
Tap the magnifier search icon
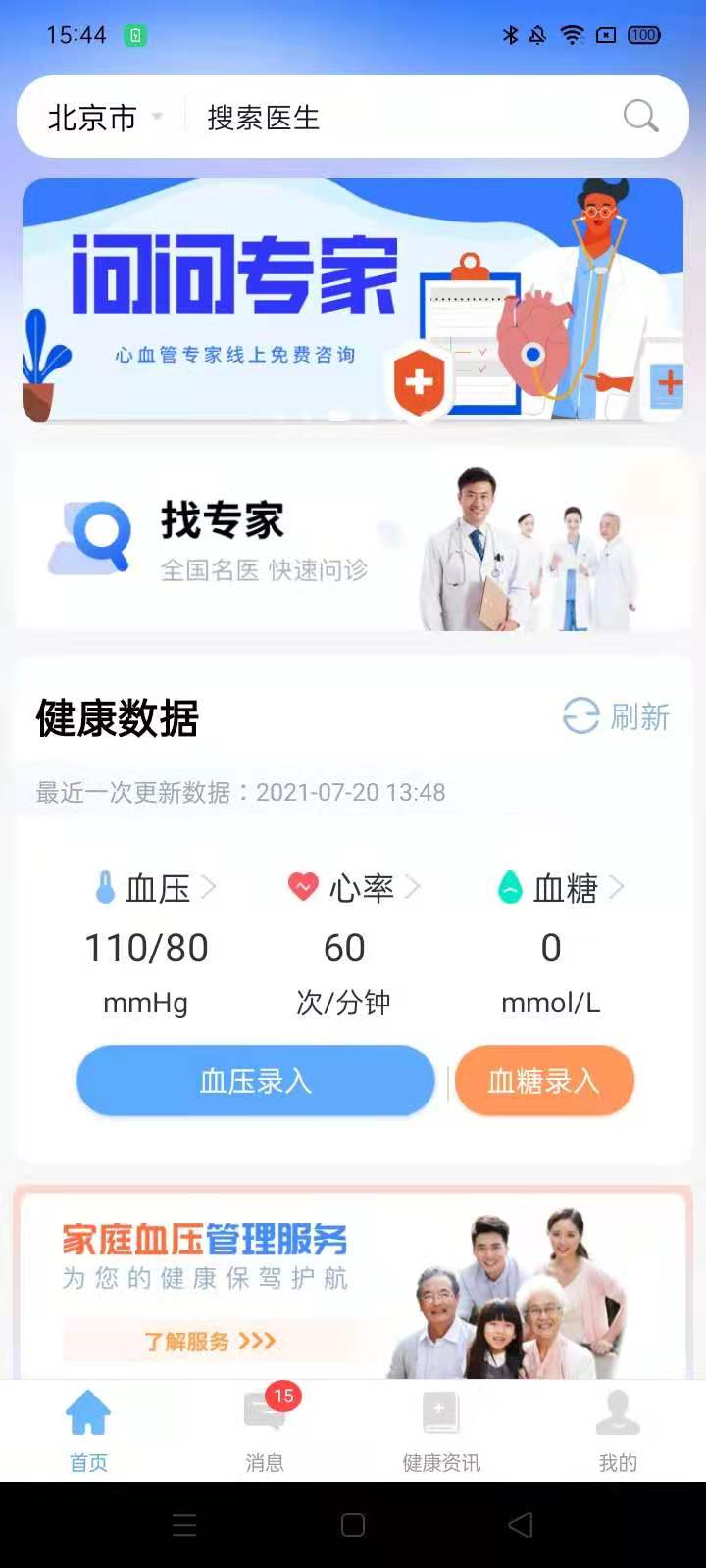tap(640, 117)
